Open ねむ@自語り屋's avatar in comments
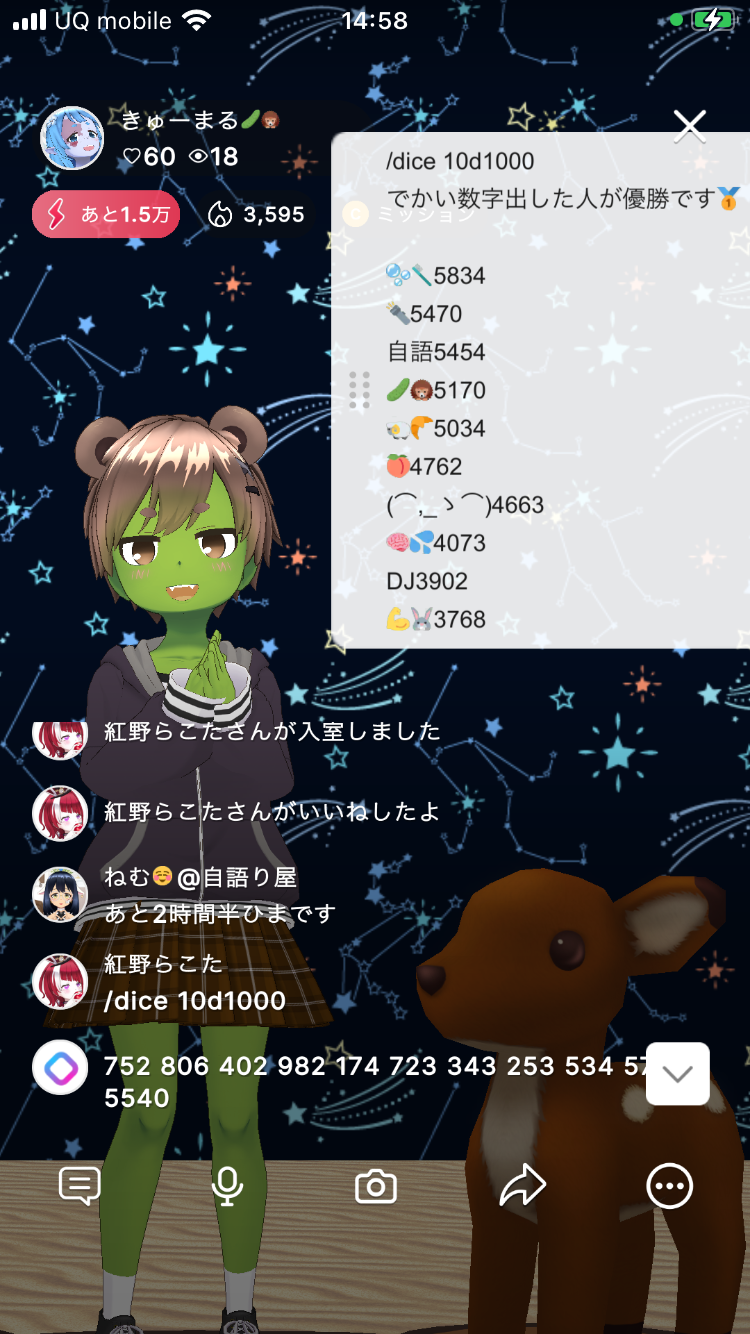 (x=60, y=894)
